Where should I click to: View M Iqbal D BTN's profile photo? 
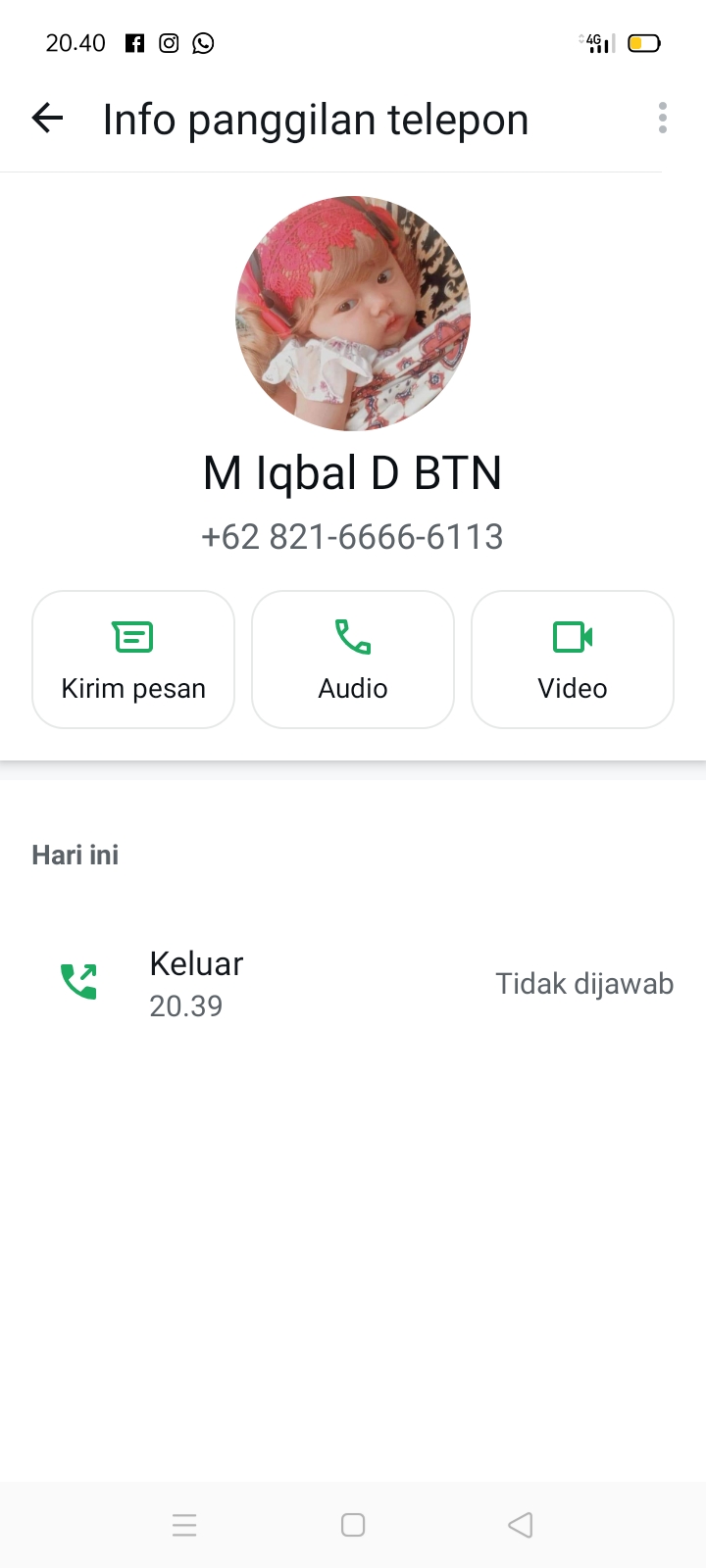(353, 314)
